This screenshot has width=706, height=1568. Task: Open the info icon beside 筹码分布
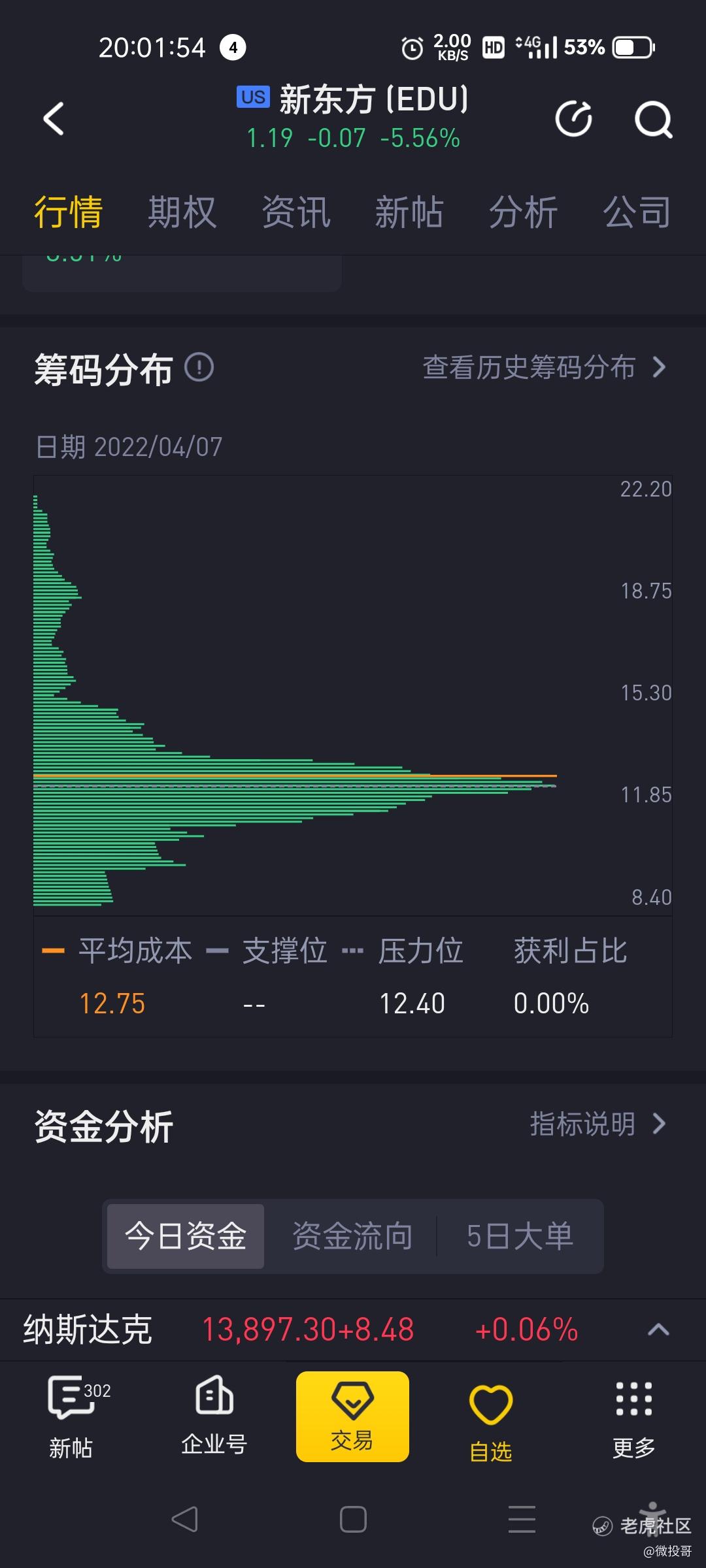point(199,367)
